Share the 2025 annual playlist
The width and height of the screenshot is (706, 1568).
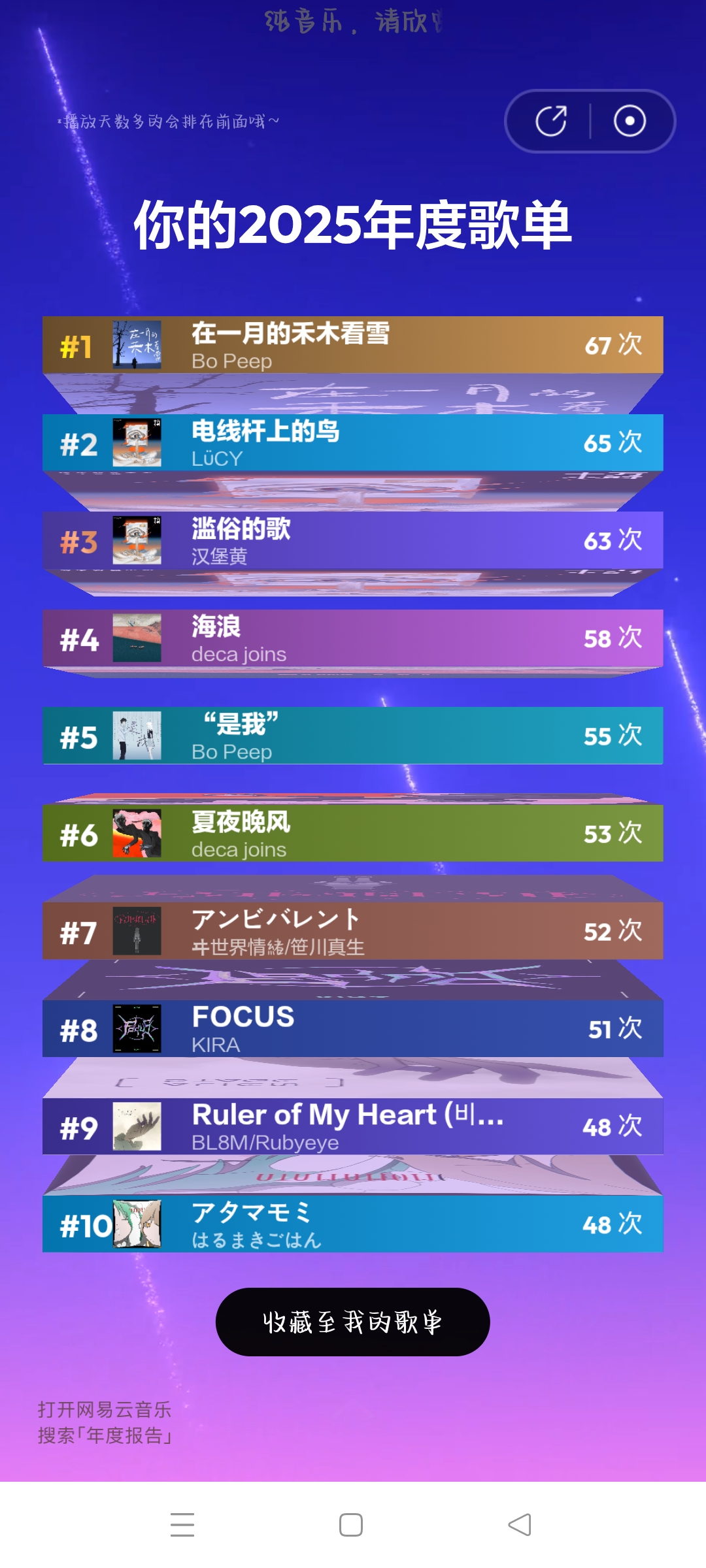[x=551, y=122]
